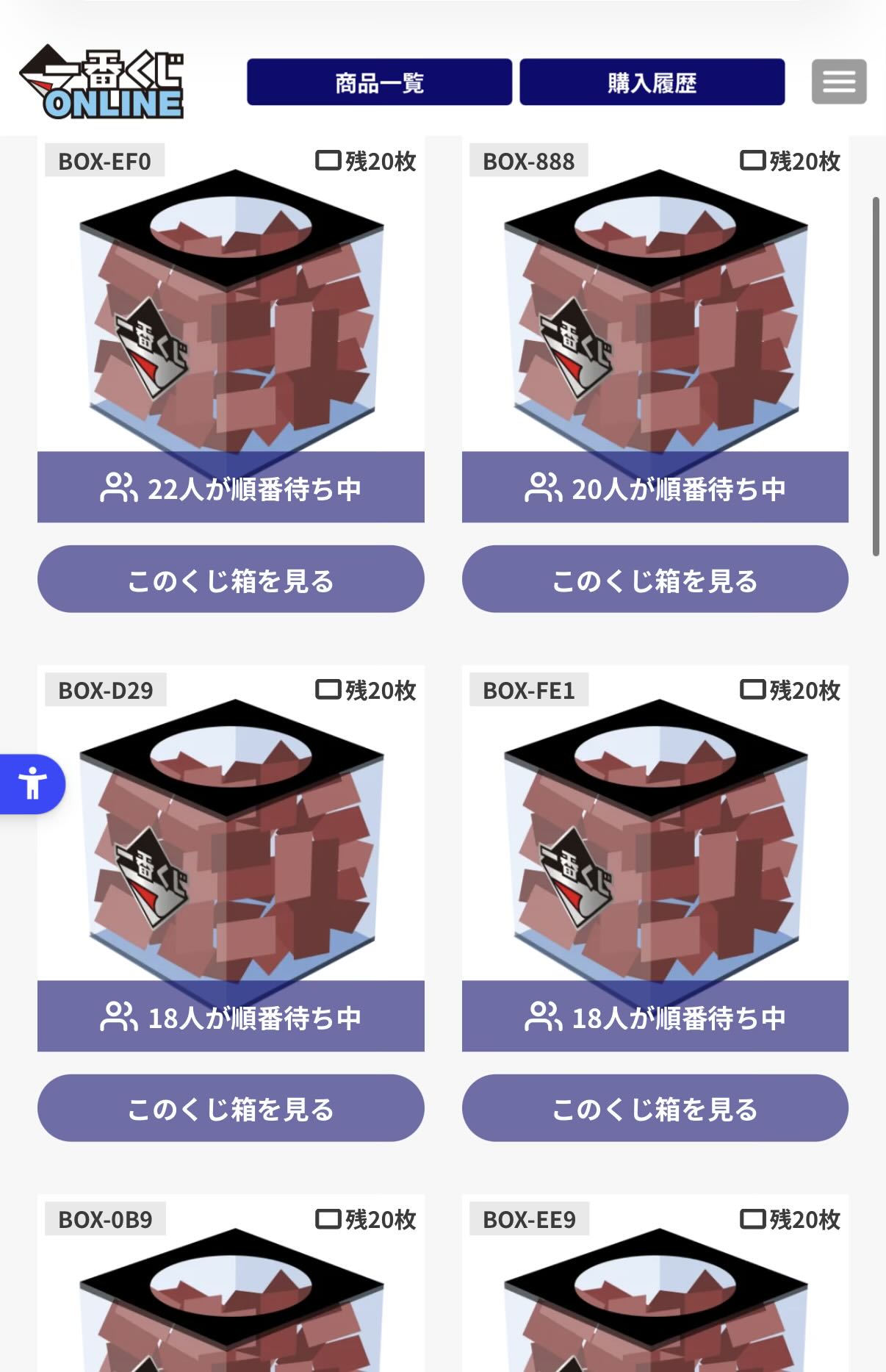View the kuji box for BOX-888

(x=655, y=579)
